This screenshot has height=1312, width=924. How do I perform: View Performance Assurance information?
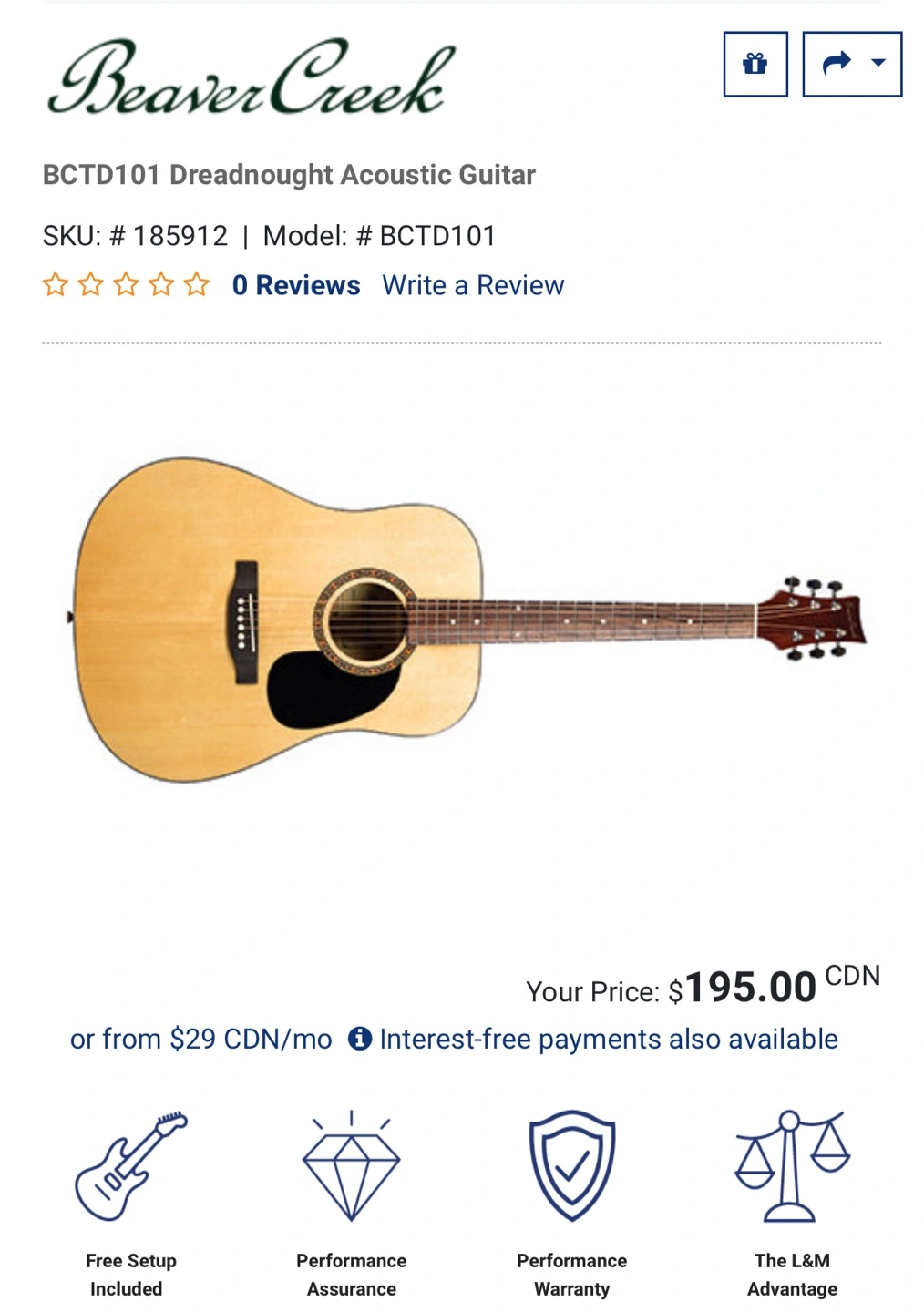[351, 1203]
